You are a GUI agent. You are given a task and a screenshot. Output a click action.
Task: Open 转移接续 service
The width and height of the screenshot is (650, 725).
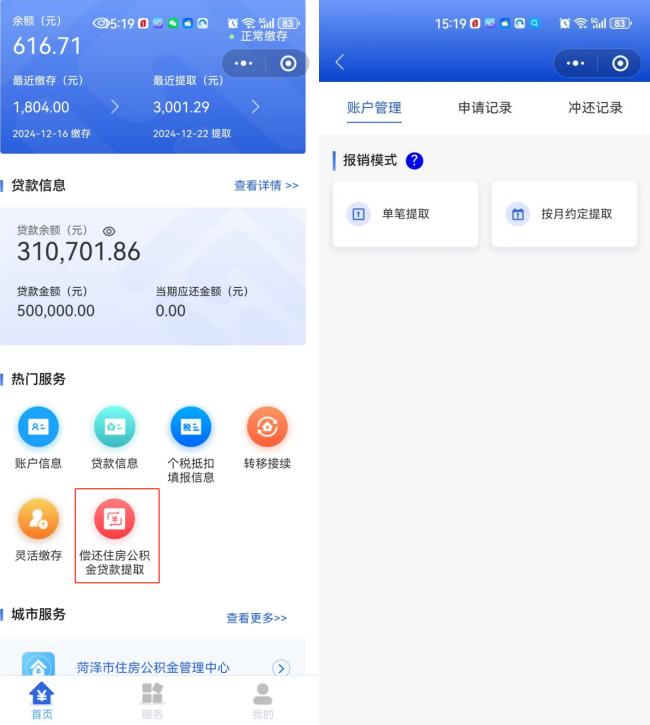[267, 440]
